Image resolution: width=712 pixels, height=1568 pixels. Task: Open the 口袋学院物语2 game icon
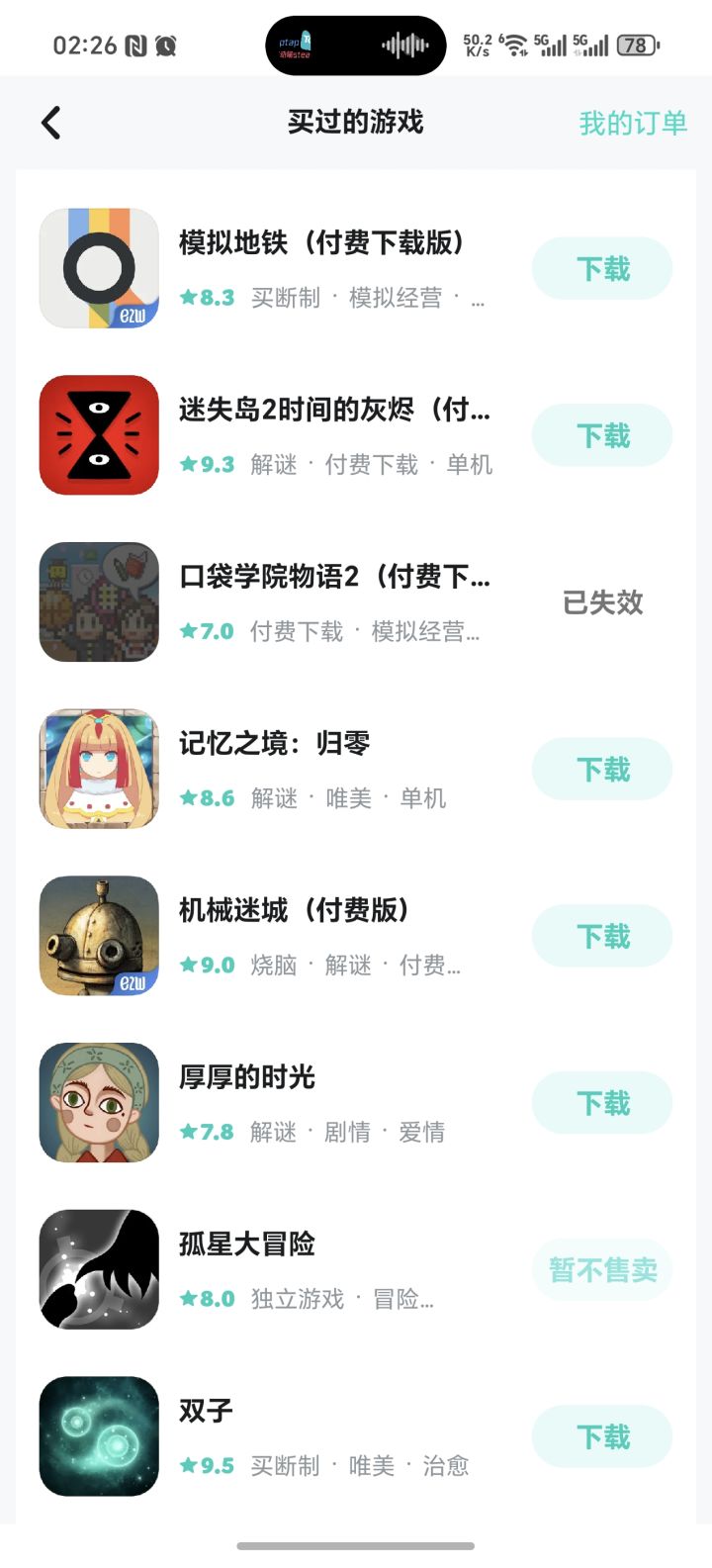click(98, 601)
